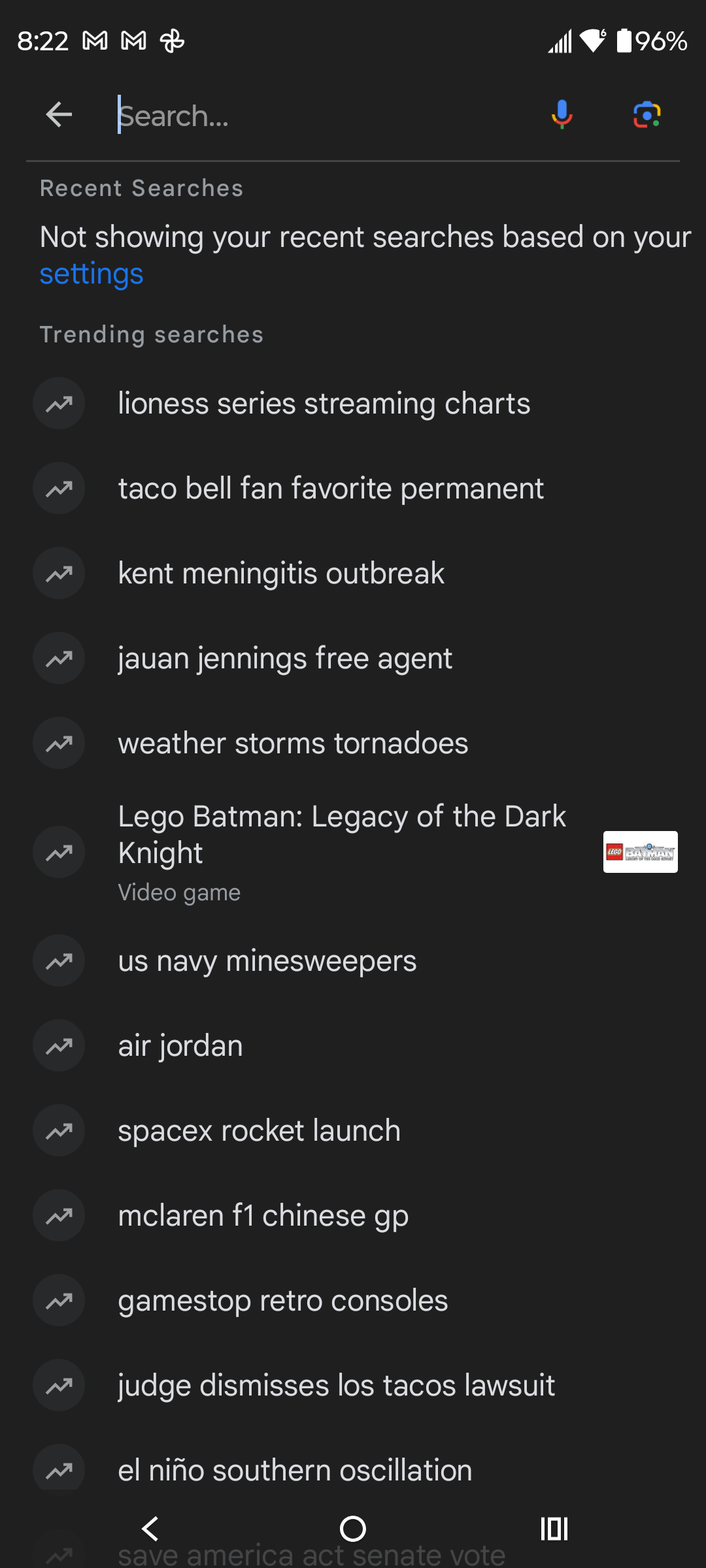Look up weather storms tornadoes
Screen dimensions: 706x1568
[293, 743]
